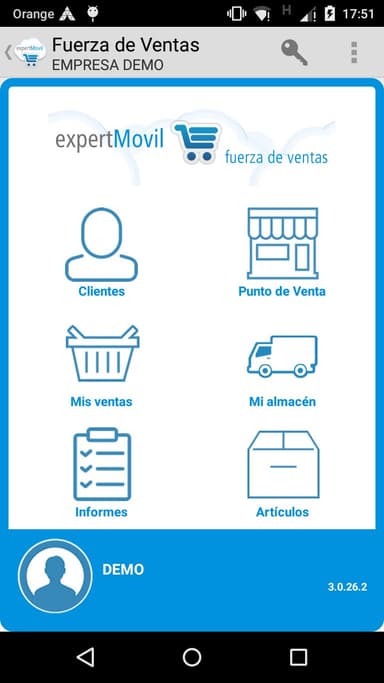
Task: Tap the key icon in the app bar
Action: [294, 53]
